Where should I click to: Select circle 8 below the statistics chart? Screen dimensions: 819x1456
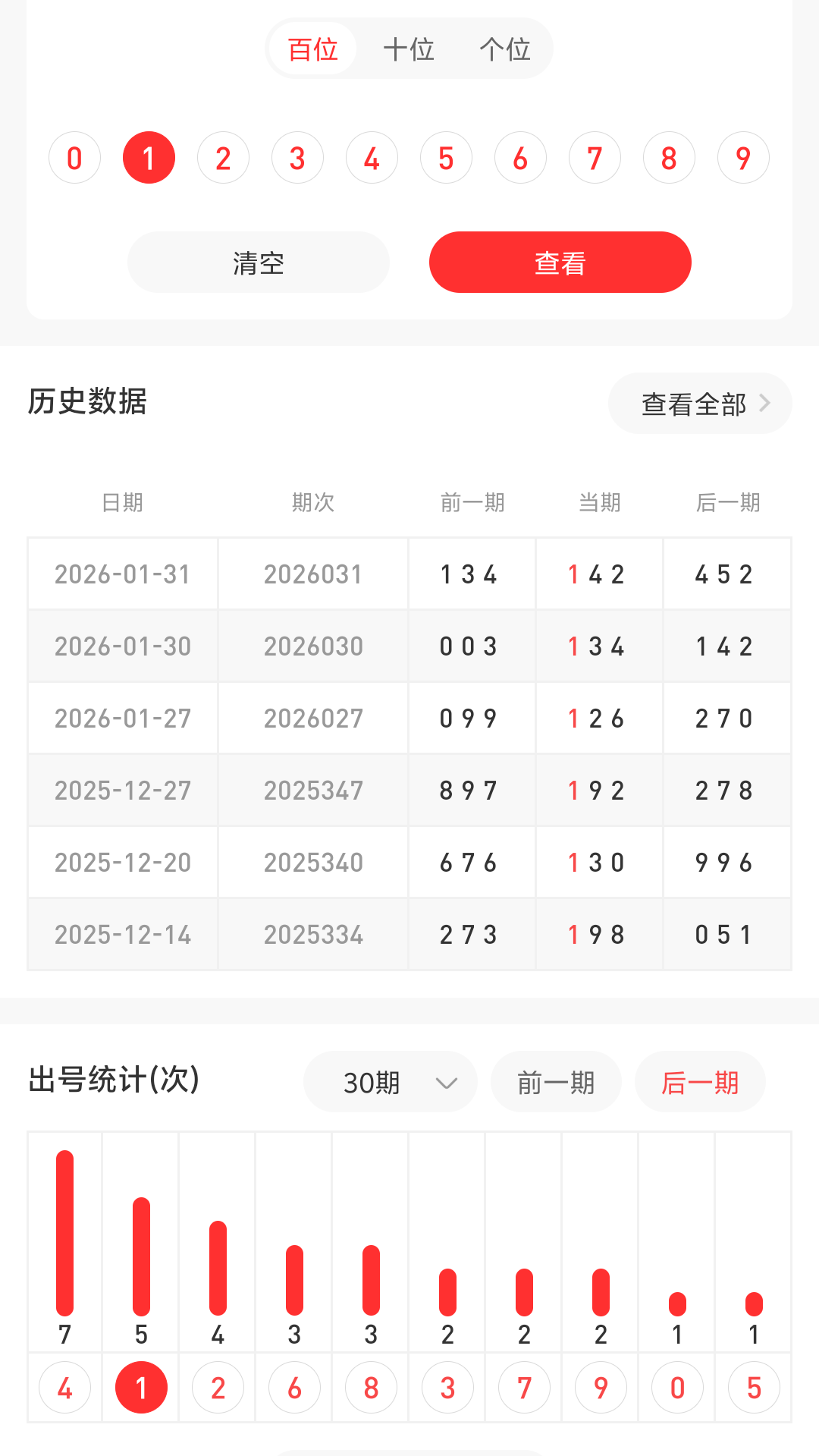click(x=370, y=1386)
